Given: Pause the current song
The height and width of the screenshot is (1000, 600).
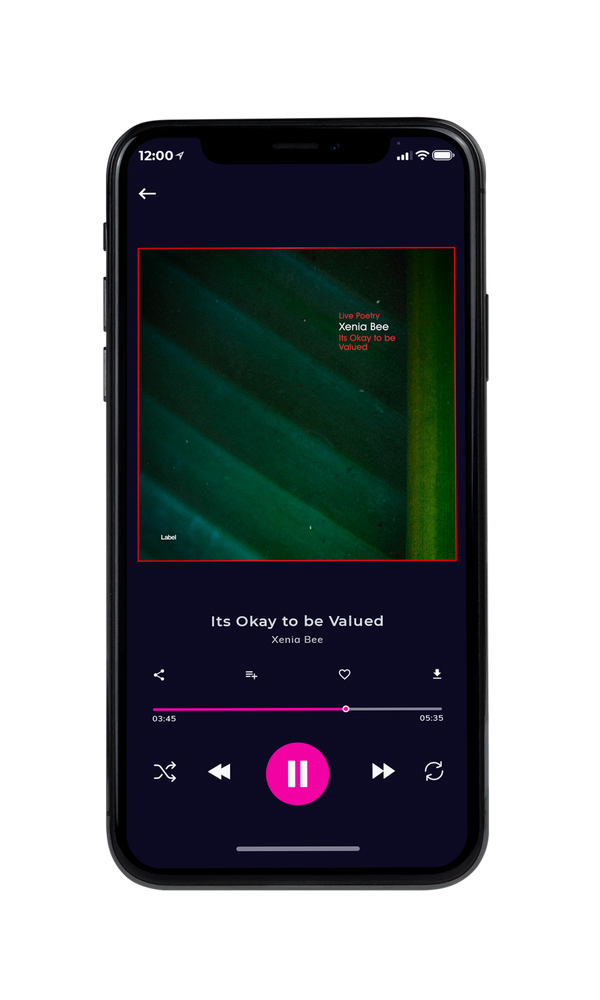Looking at the screenshot, I should [297, 774].
